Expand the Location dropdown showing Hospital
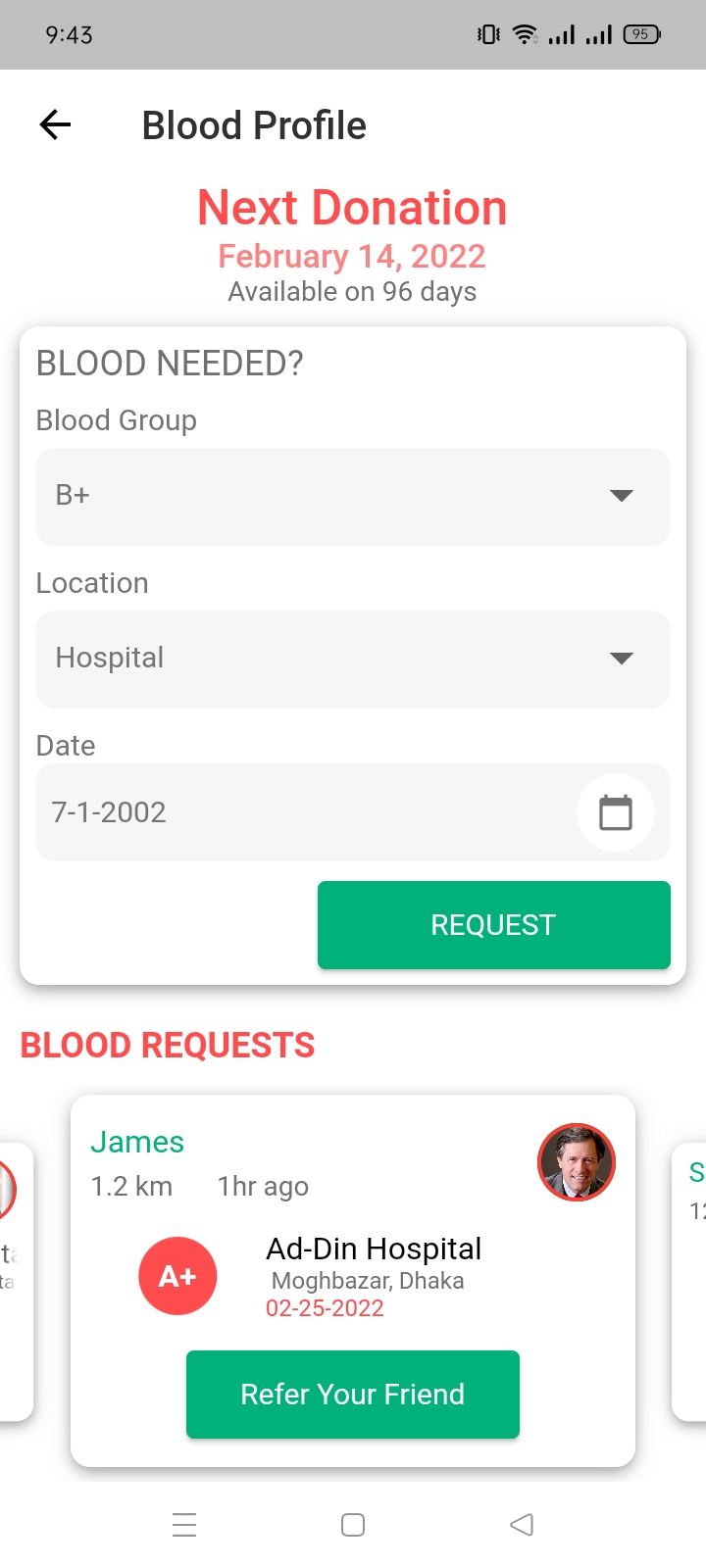This screenshot has width=706, height=1568. tap(353, 659)
